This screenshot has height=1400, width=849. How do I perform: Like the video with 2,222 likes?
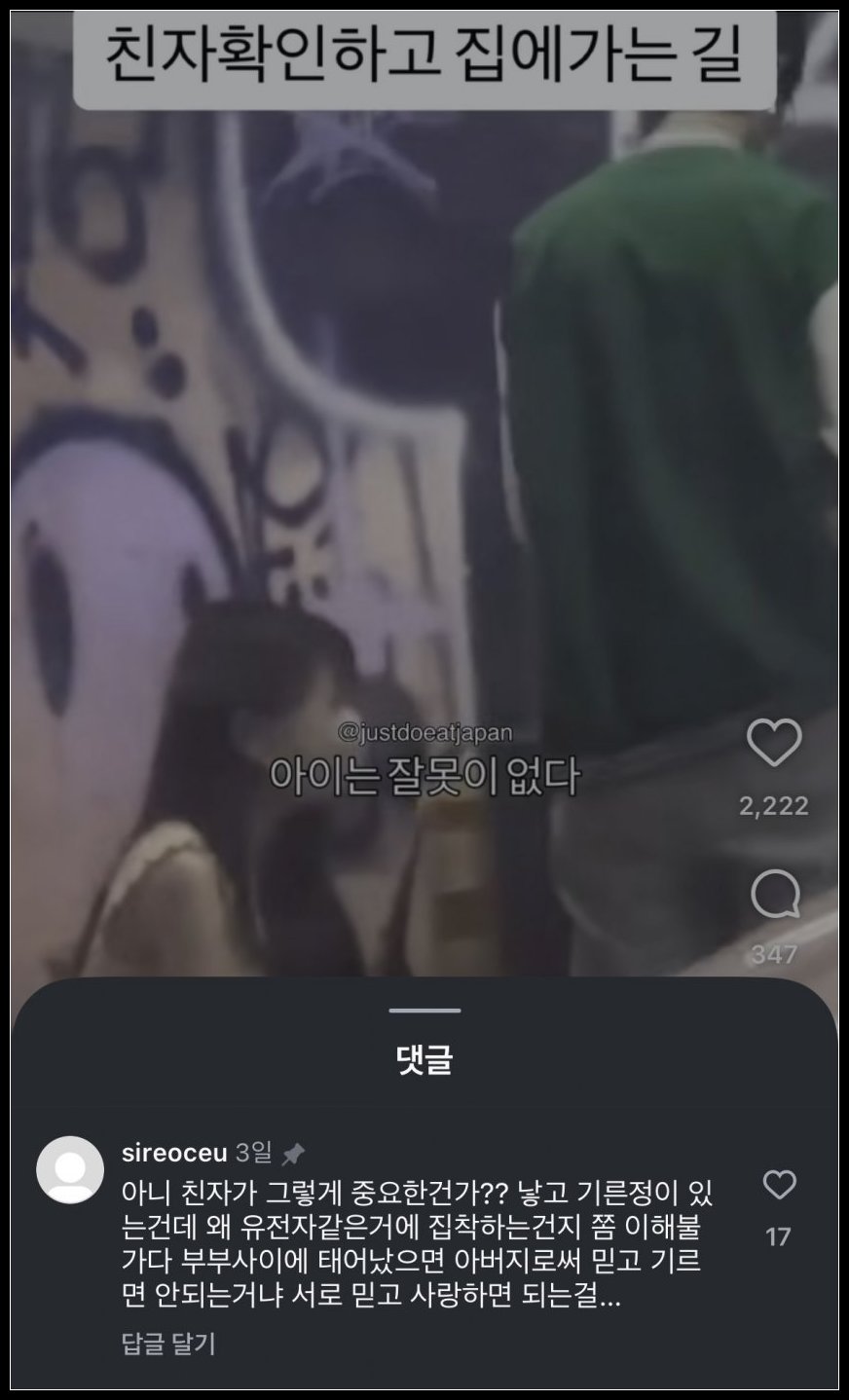(x=774, y=745)
